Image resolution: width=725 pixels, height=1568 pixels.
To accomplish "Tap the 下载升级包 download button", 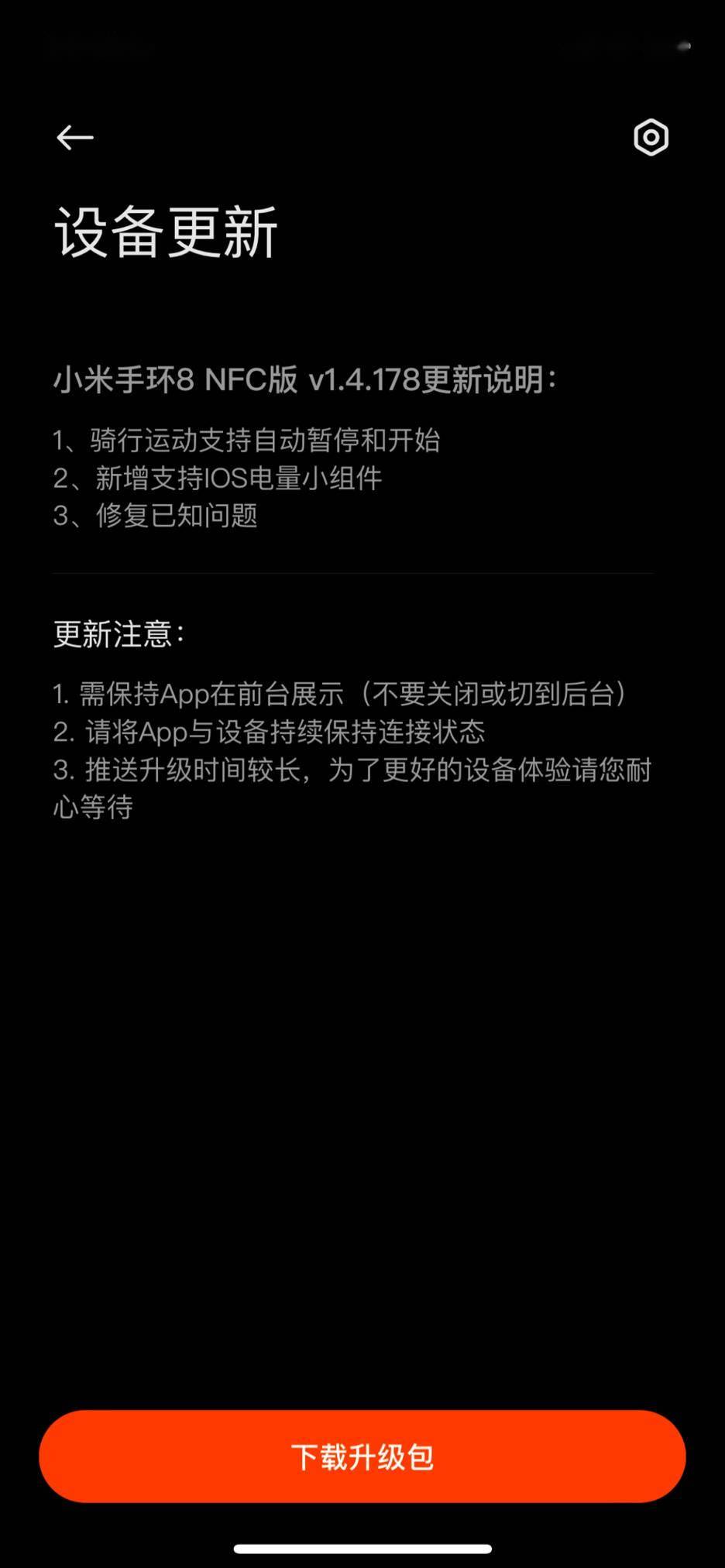I will [x=362, y=1456].
